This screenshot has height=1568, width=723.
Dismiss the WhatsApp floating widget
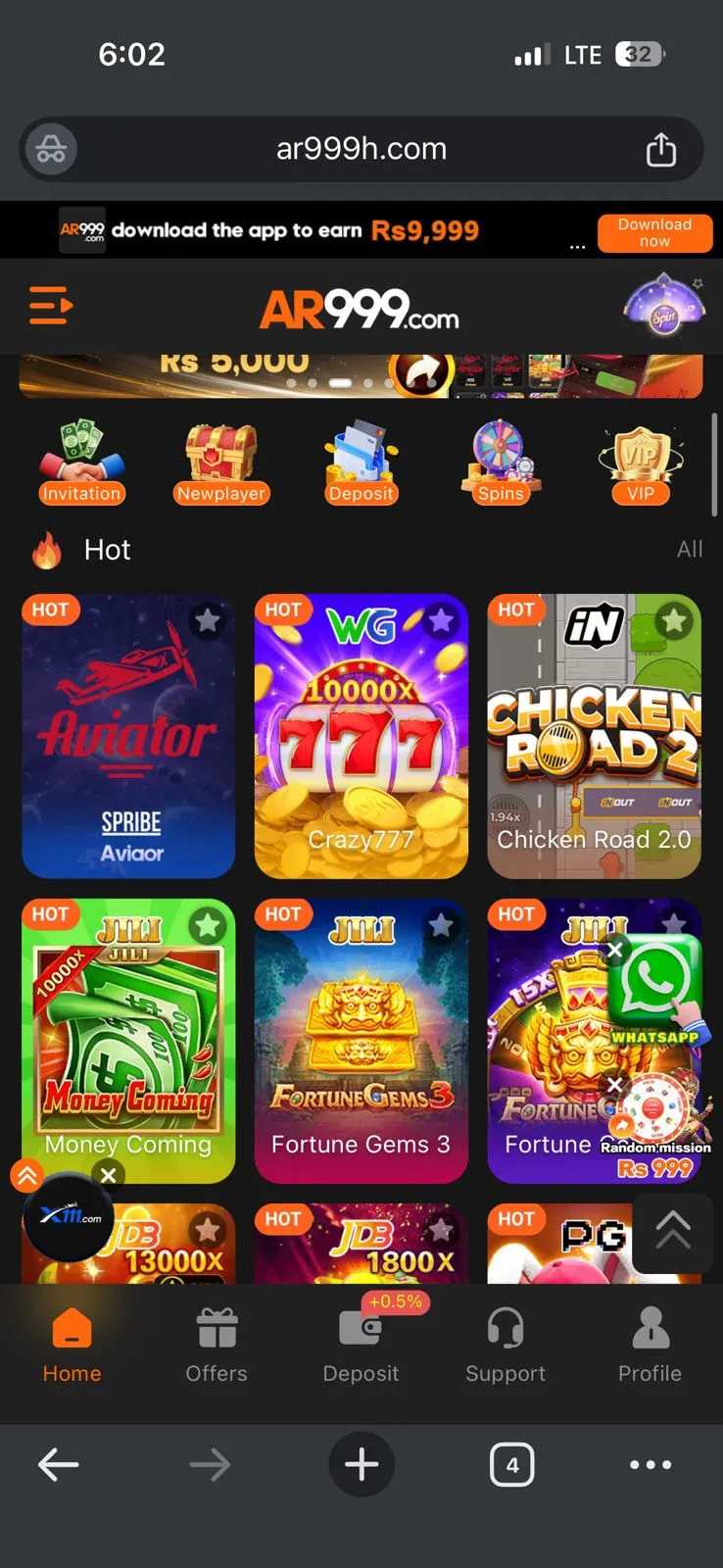point(615,950)
